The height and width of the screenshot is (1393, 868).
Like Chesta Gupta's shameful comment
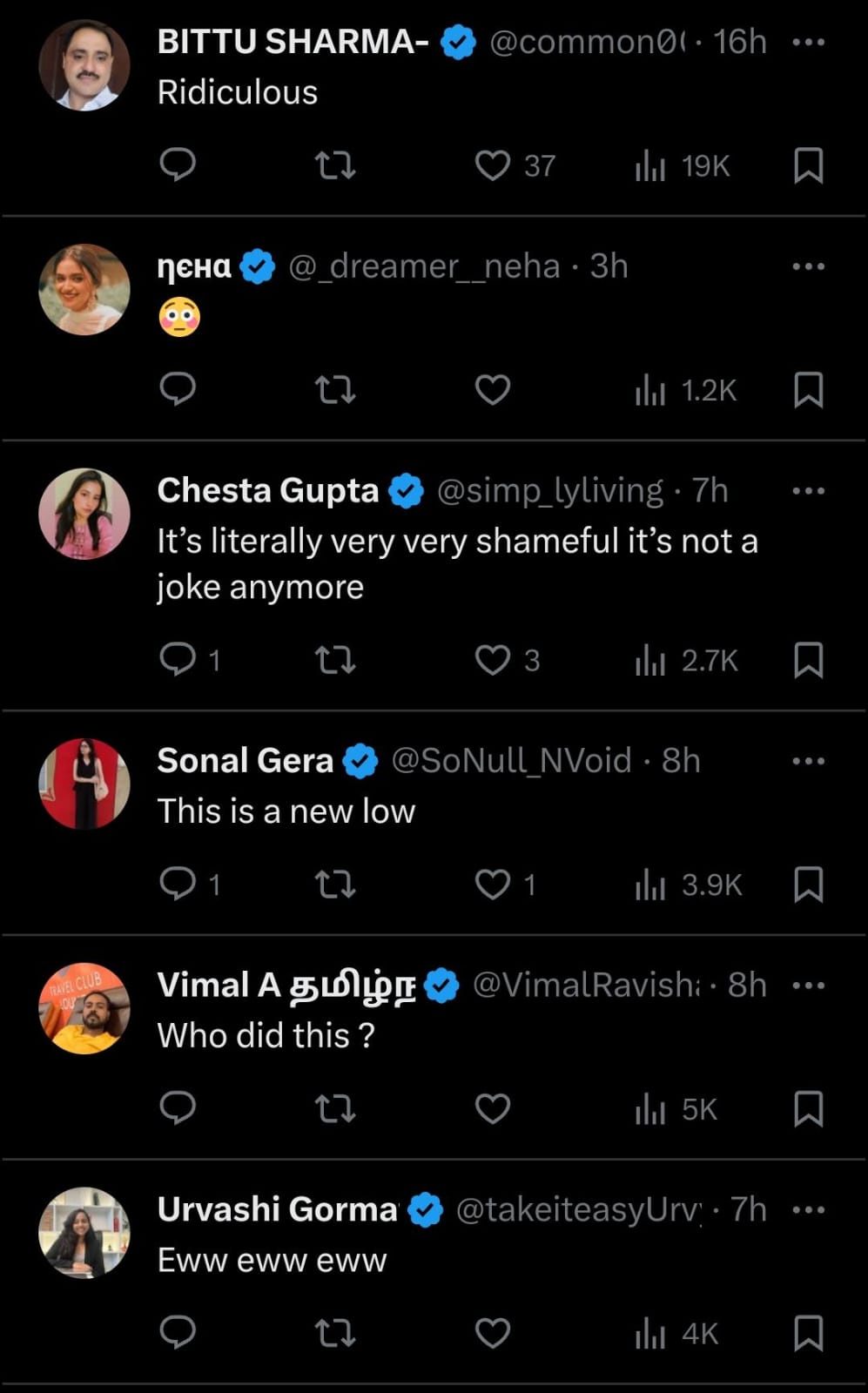(493, 660)
